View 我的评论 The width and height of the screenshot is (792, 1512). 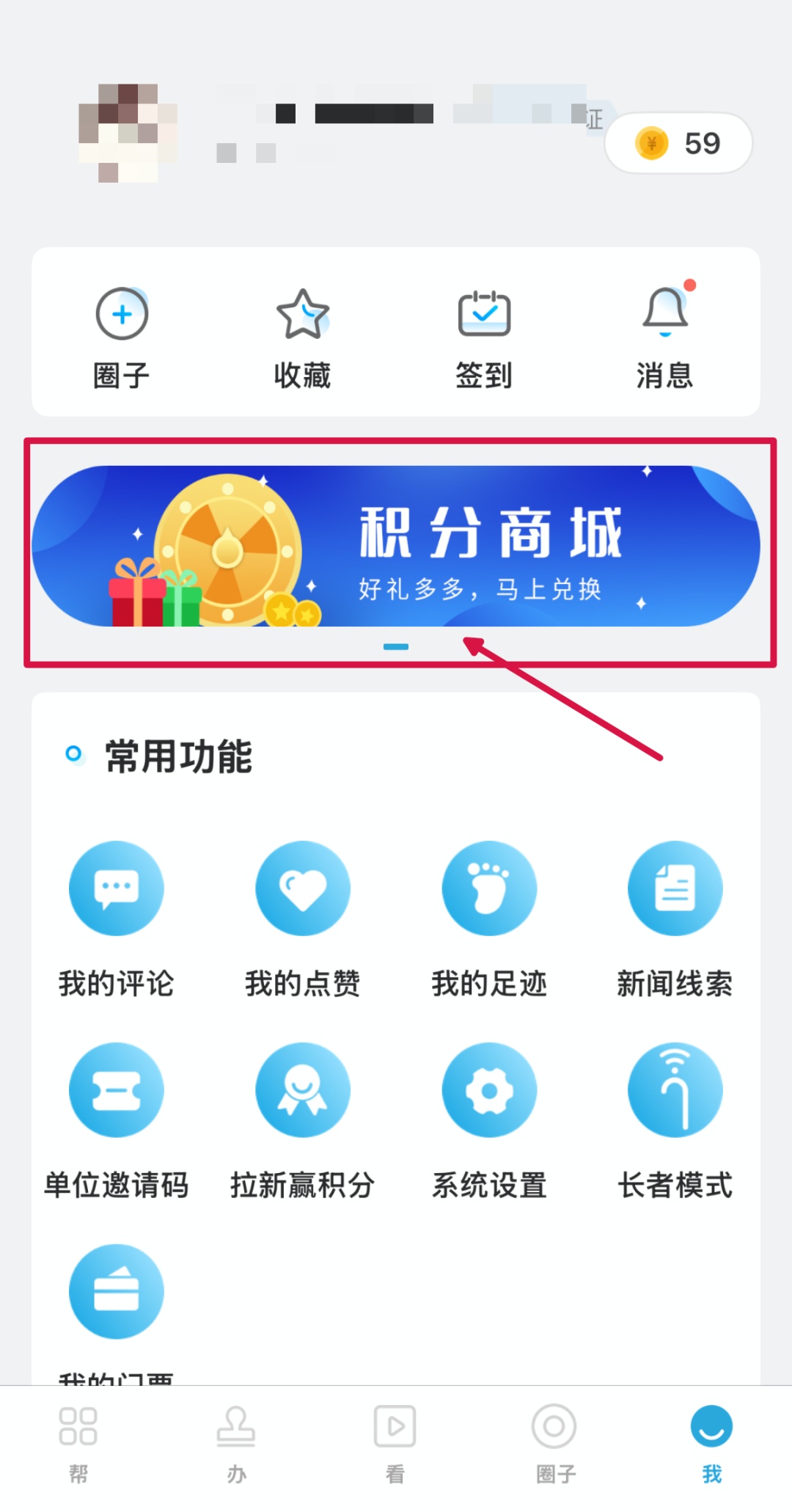click(117, 918)
